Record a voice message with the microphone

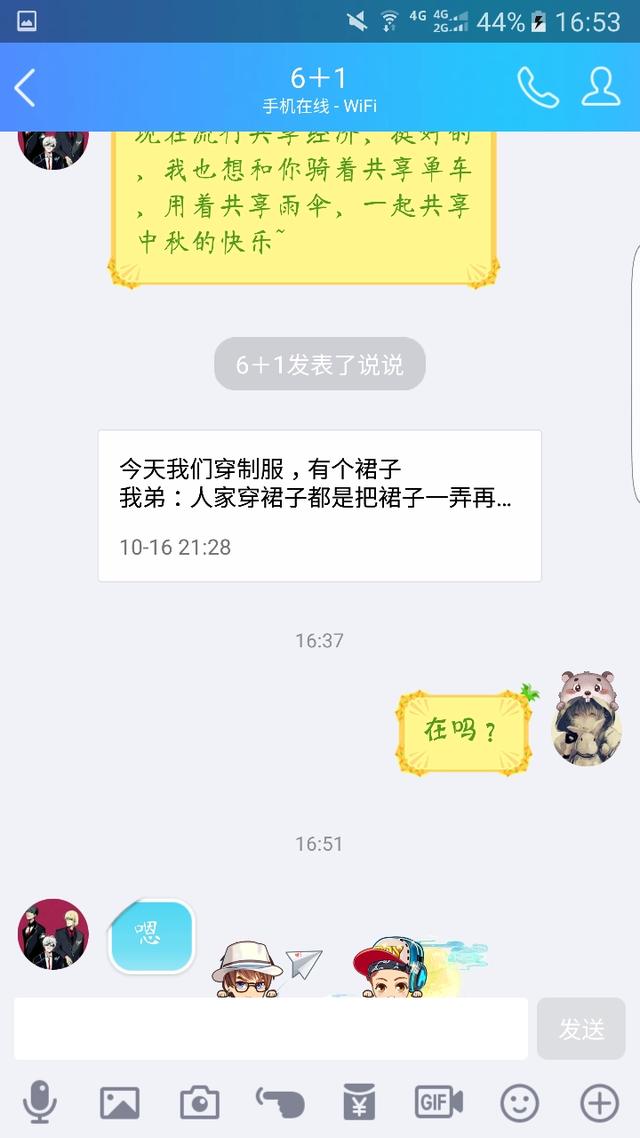click(x=40, y=1103)
